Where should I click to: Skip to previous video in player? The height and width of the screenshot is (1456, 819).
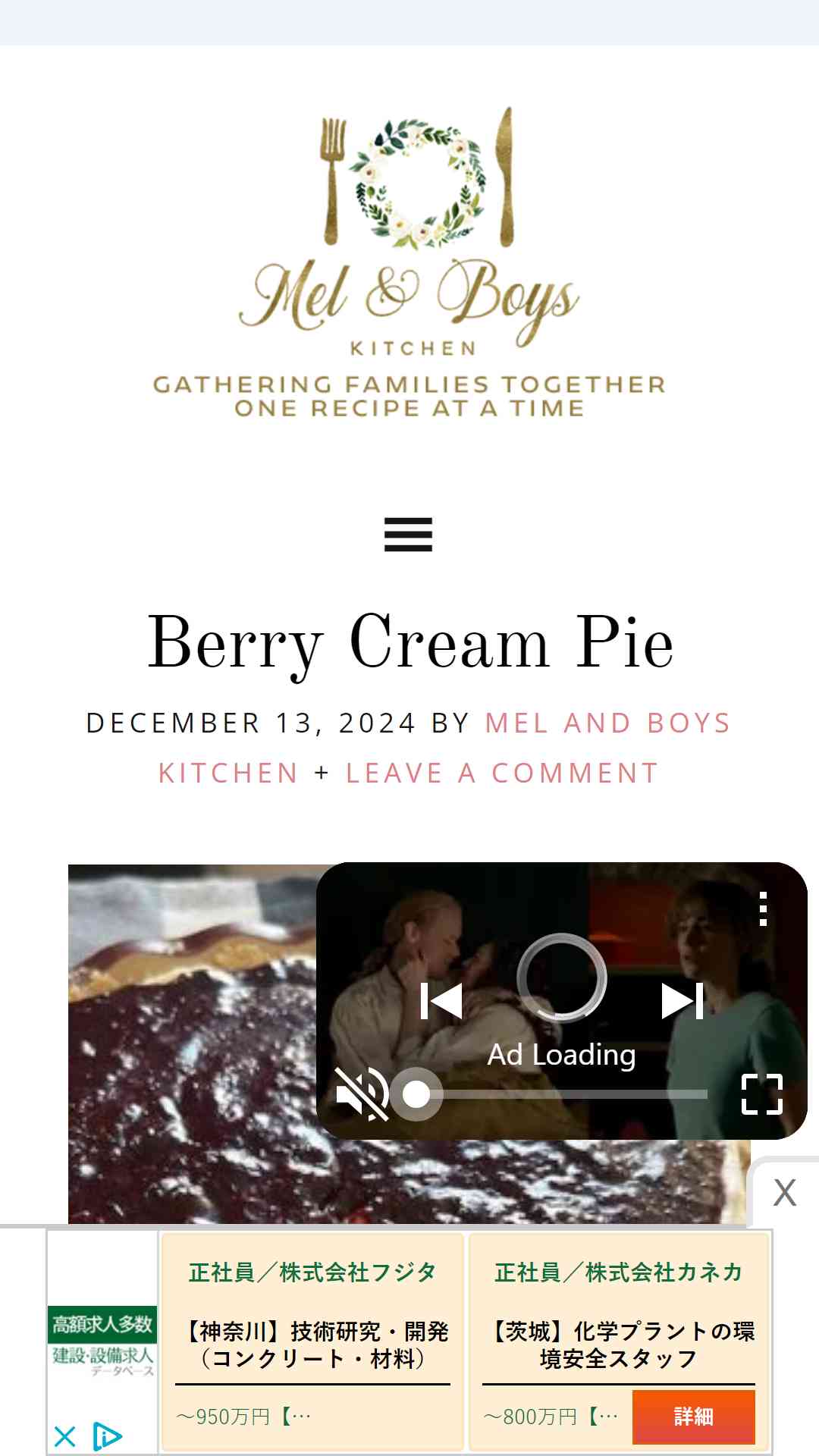pos(441,1001)
